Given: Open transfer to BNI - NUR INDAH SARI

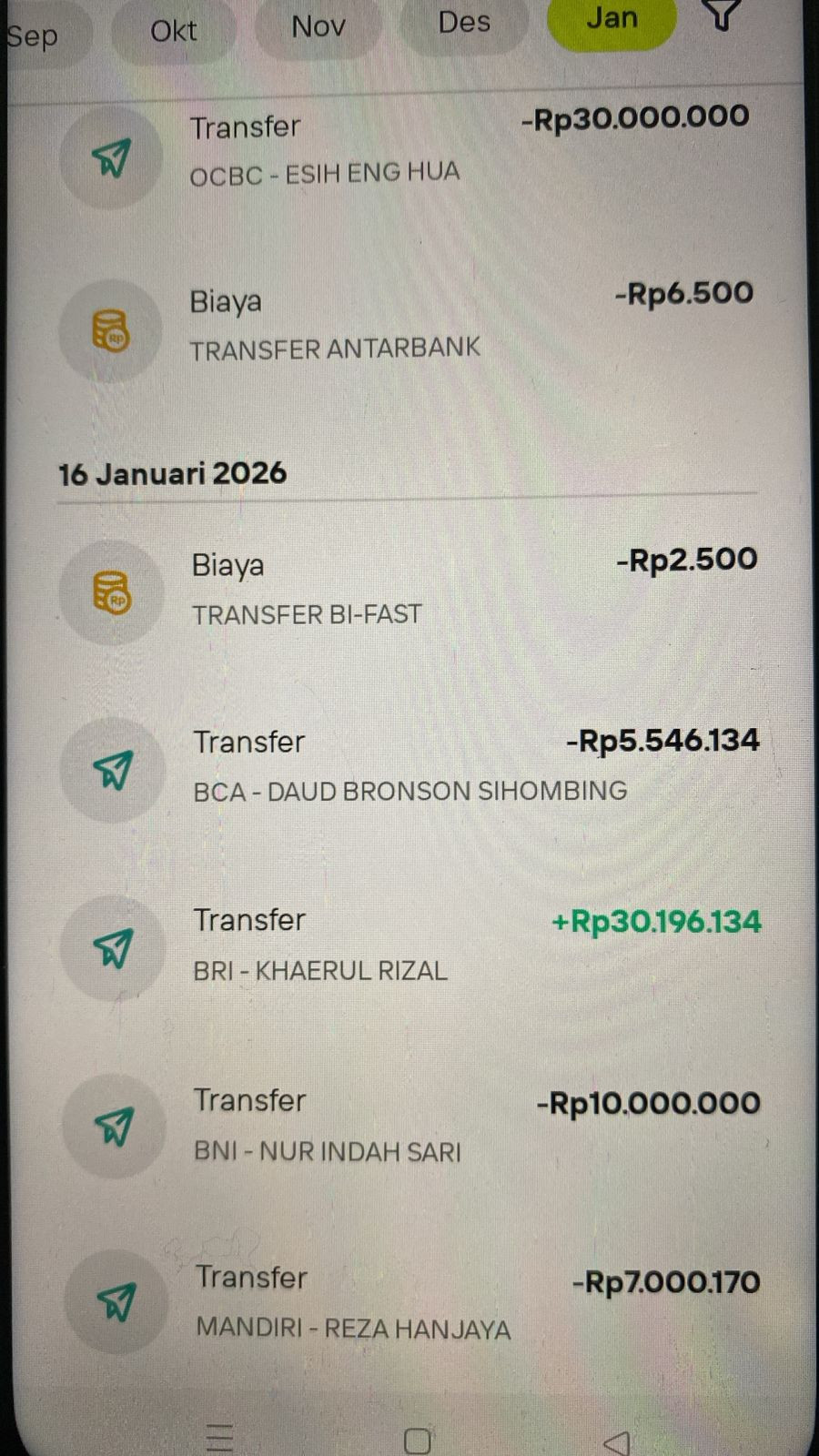Looking at the screenshot, I should pos(409,1125).
